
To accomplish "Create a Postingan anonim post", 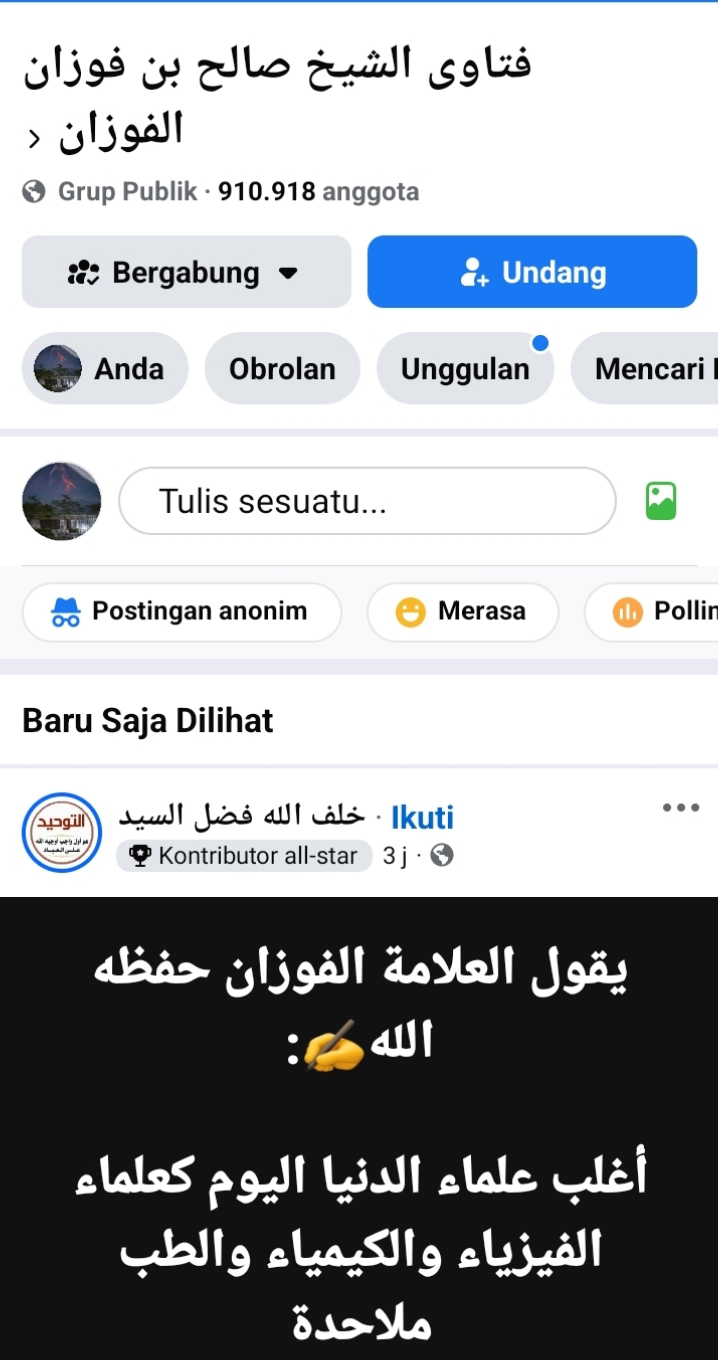I will tap(181, 611).
